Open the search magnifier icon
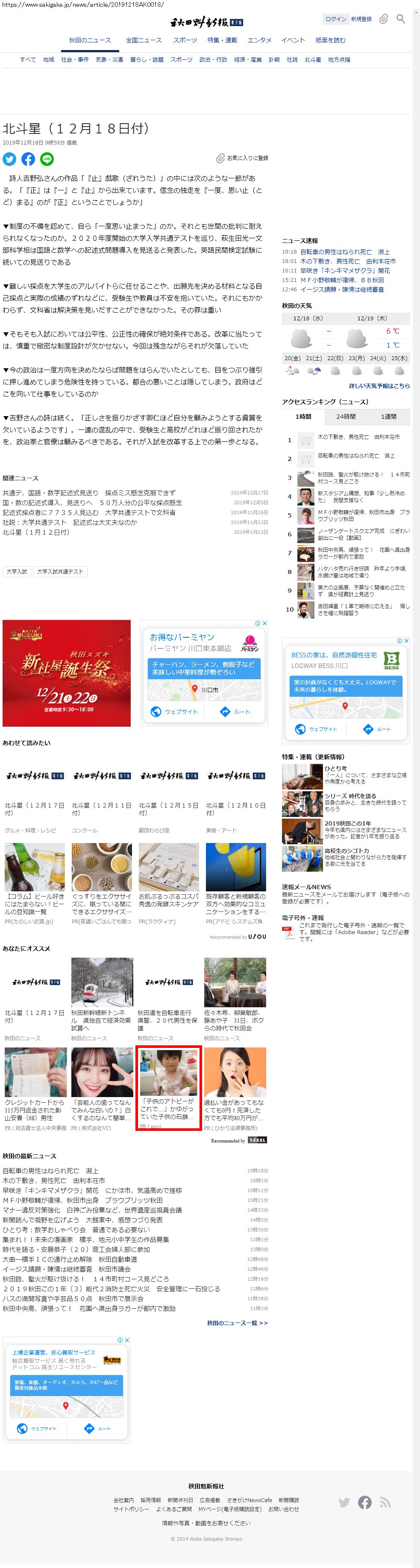420x1568 pixels. (x=400, y=19)
